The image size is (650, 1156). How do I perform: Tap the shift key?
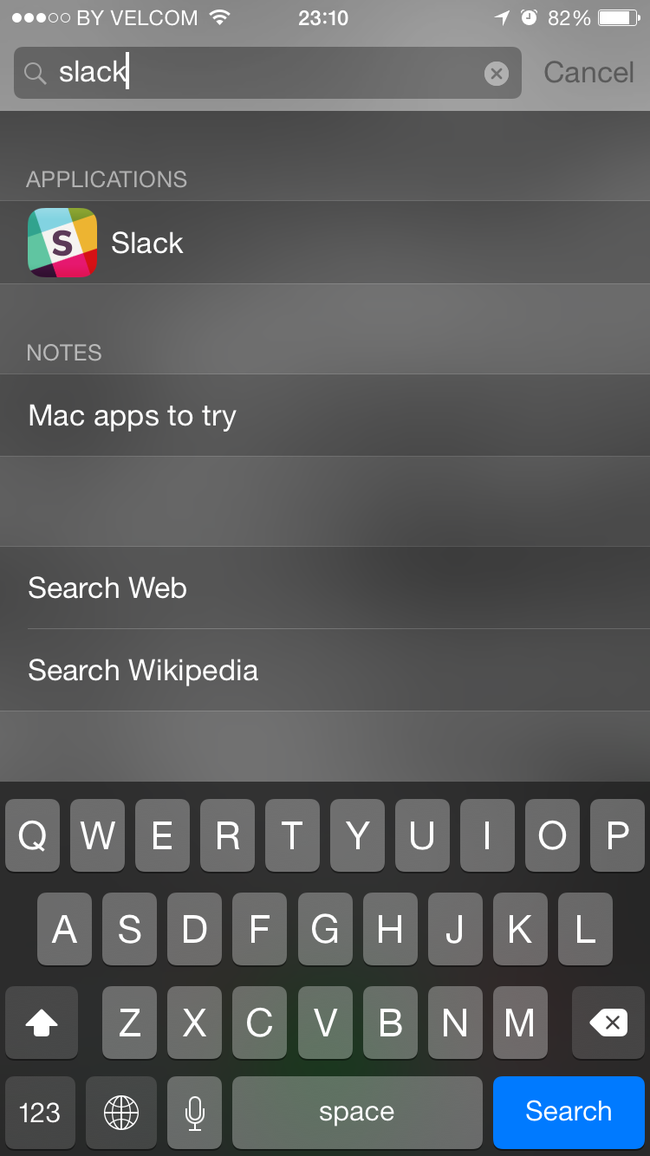[x=41, y=1022]
